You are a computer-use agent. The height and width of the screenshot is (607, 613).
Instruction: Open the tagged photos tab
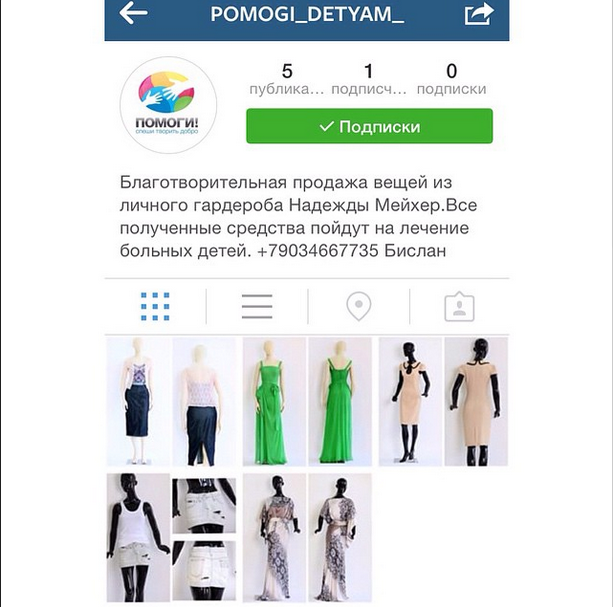click(x=459, y=306)
